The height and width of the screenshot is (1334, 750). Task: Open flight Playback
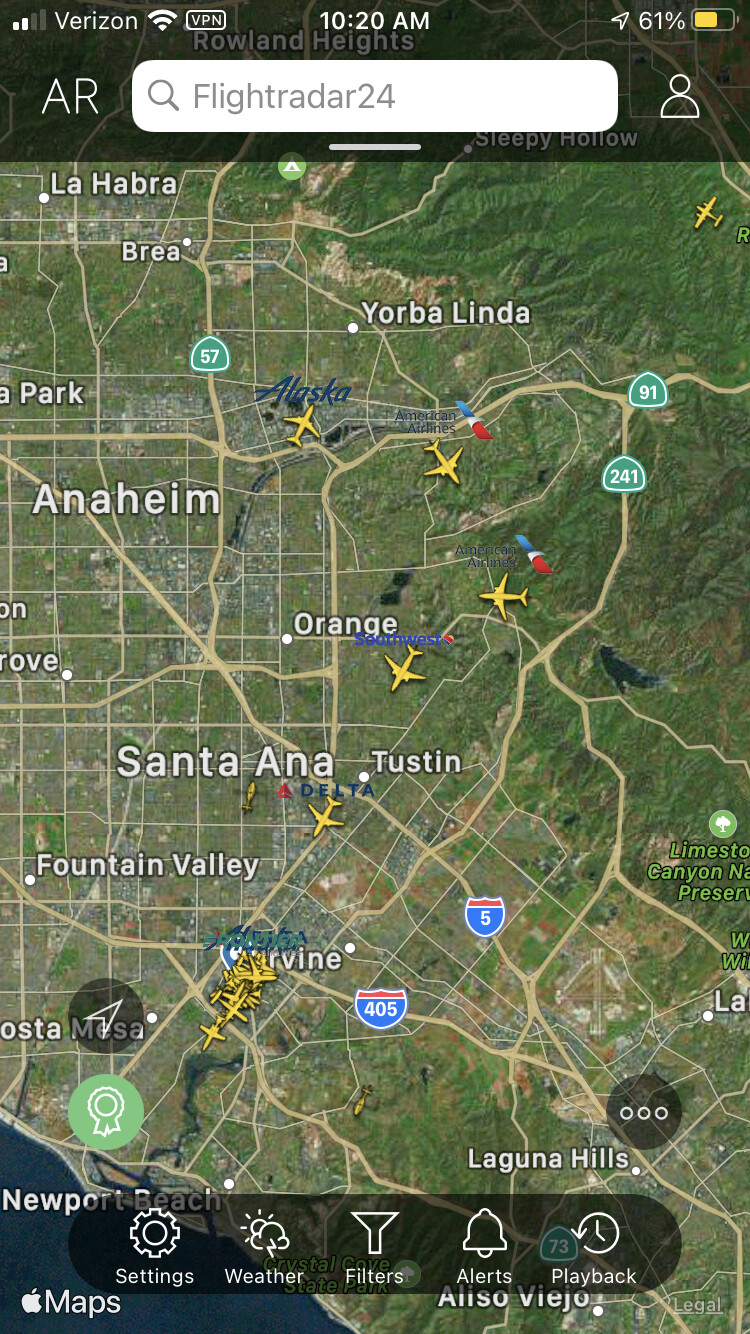tap(594, 1246)
